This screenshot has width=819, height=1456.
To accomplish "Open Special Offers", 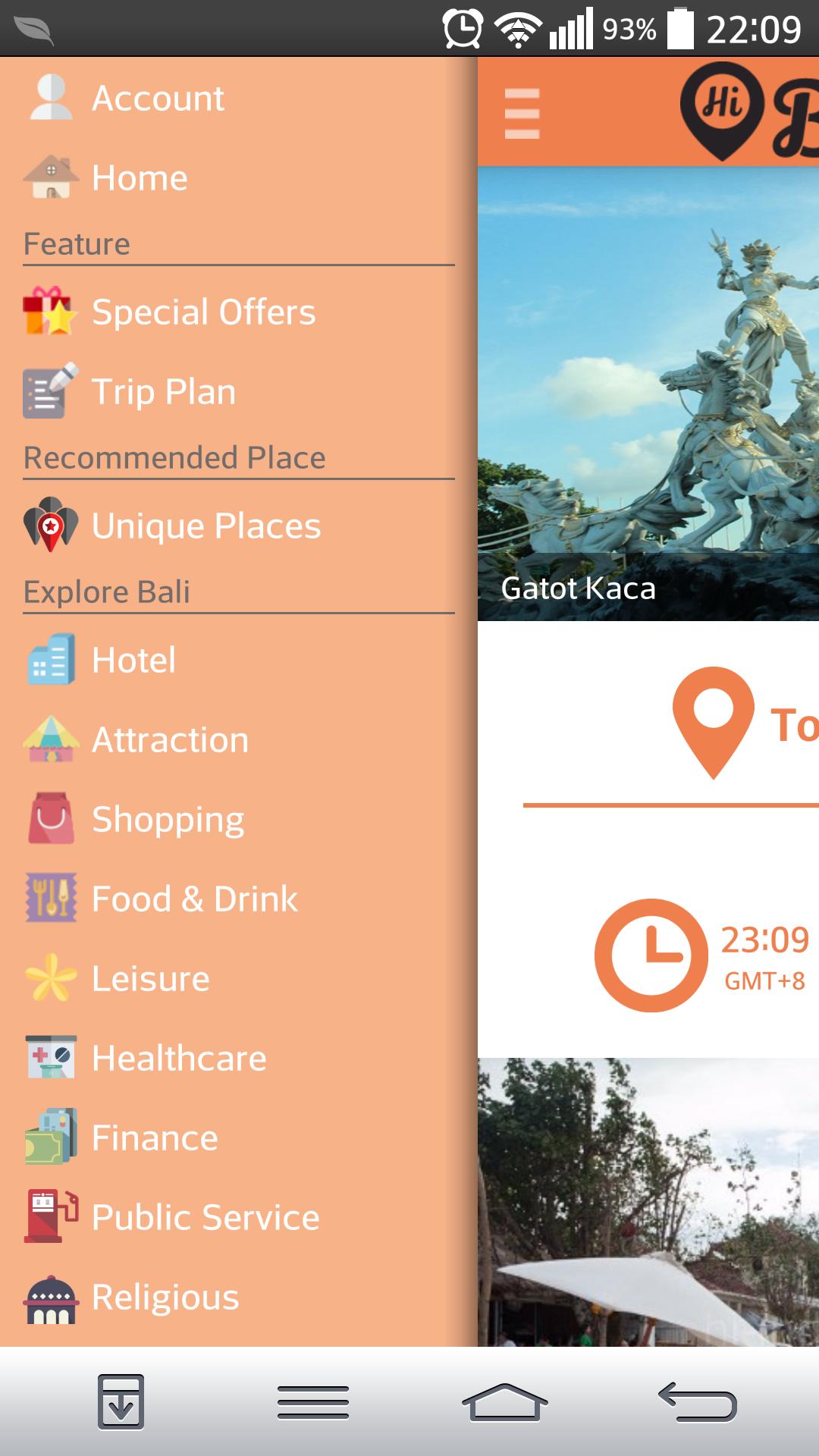I will tap(203, 312).
